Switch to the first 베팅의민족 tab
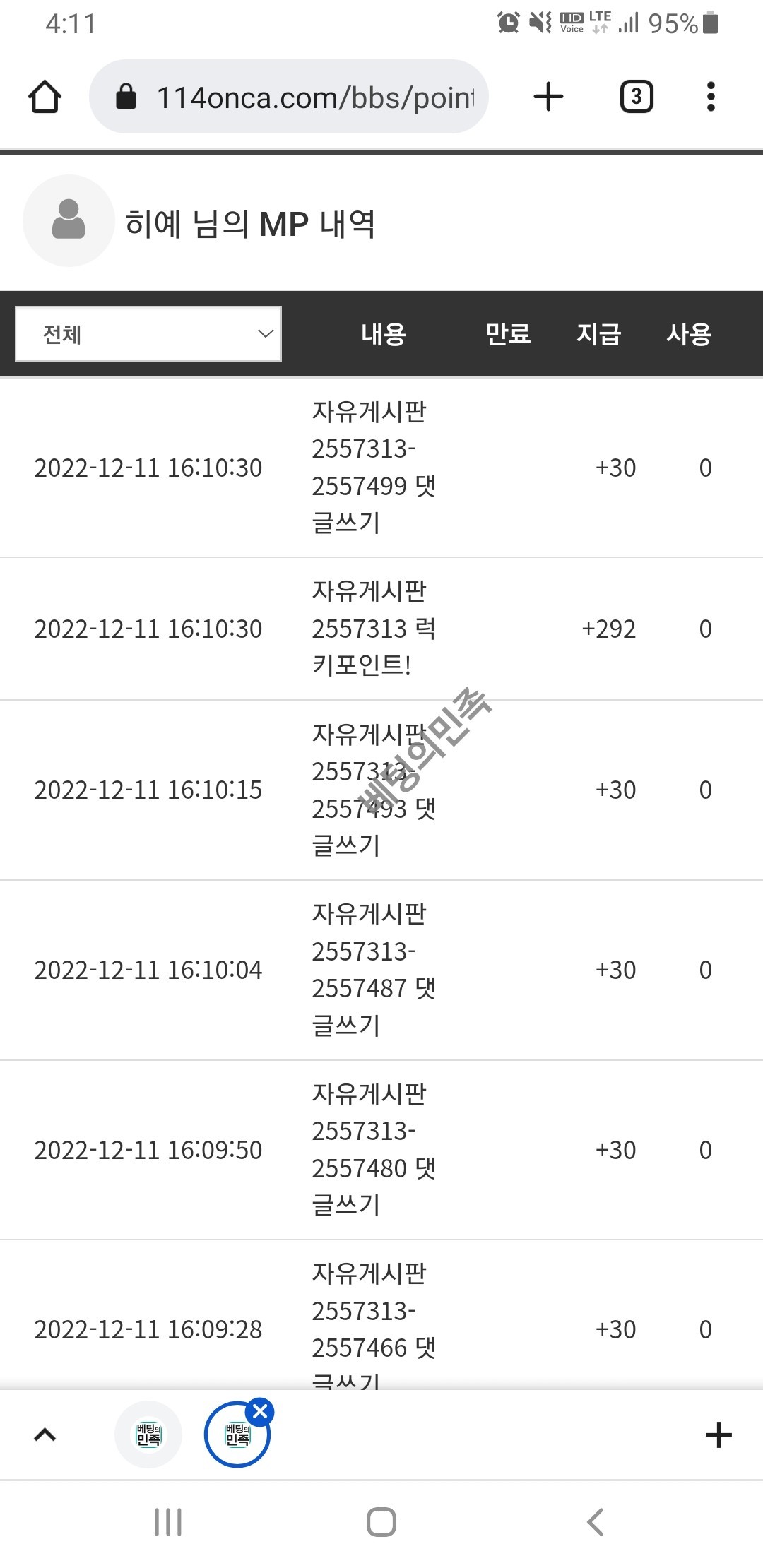The height and width of the screenshot is (1568, 763). point(148,1435)
